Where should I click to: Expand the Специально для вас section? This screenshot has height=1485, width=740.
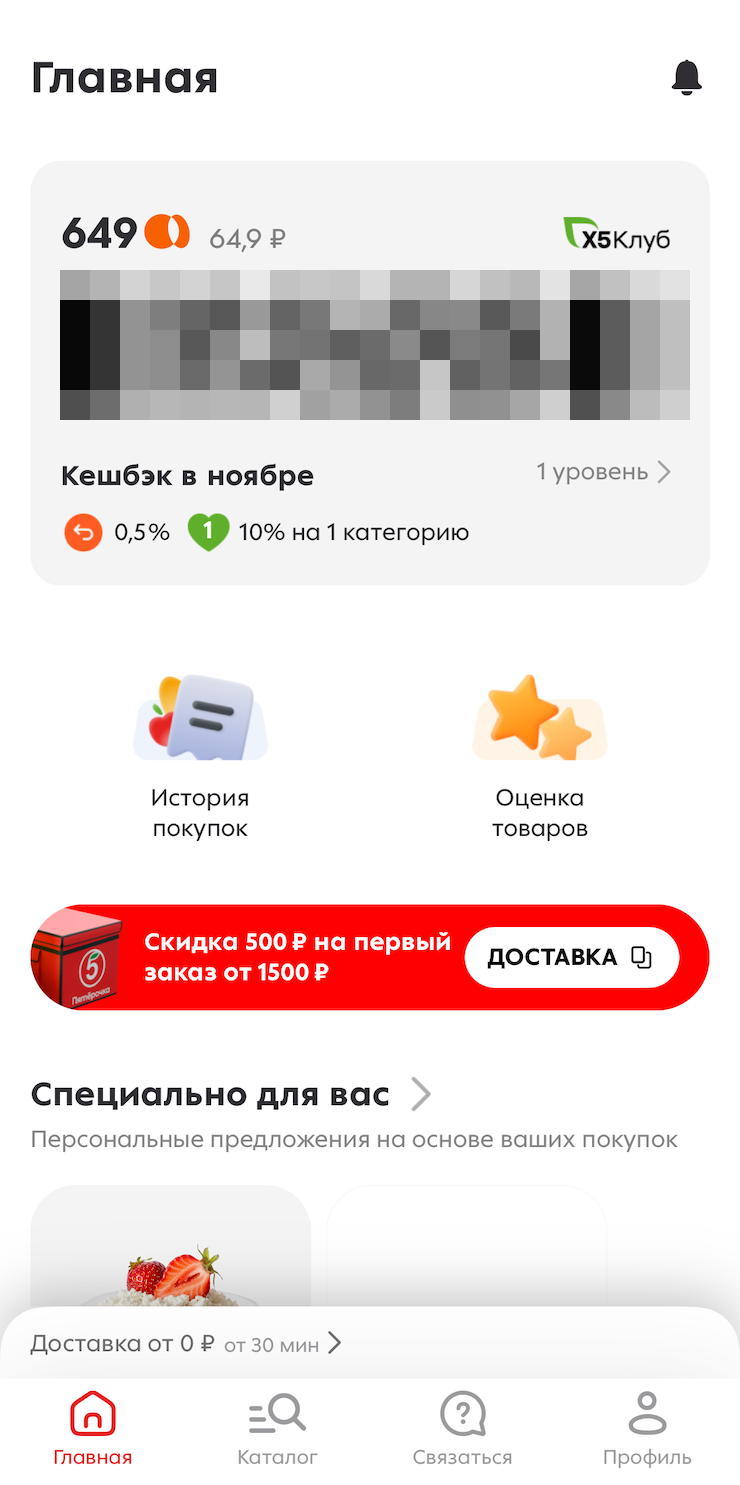pos(421,1095)
